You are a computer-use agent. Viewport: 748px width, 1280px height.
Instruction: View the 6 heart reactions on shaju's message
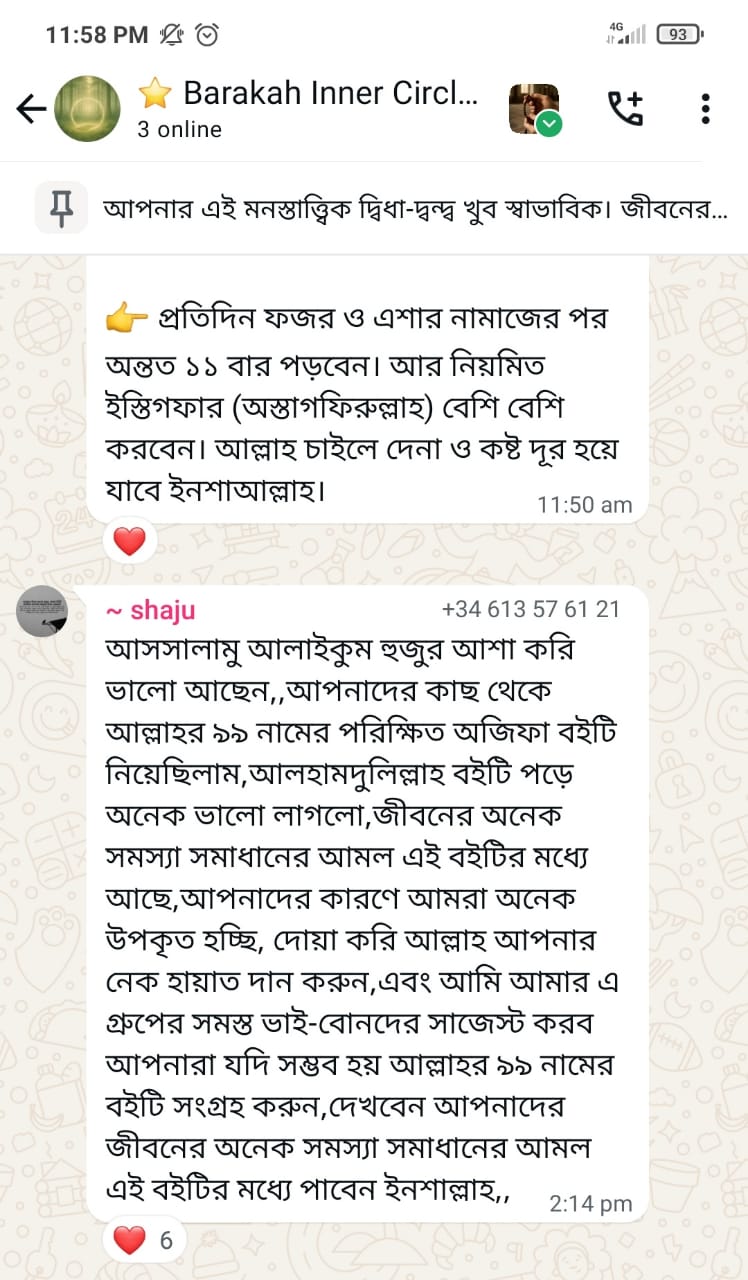(143, 1241)
